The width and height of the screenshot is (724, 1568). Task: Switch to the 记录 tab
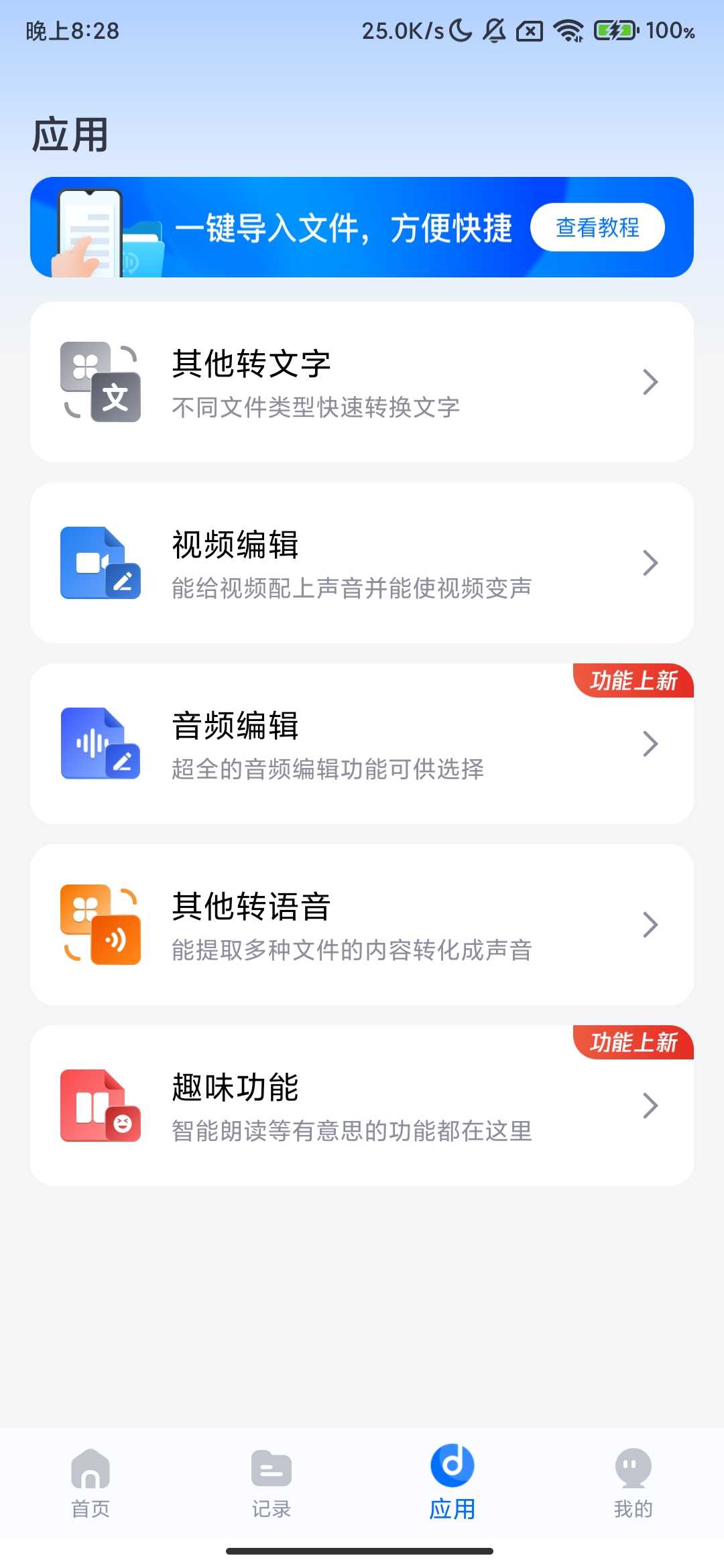pos(271,1482)
